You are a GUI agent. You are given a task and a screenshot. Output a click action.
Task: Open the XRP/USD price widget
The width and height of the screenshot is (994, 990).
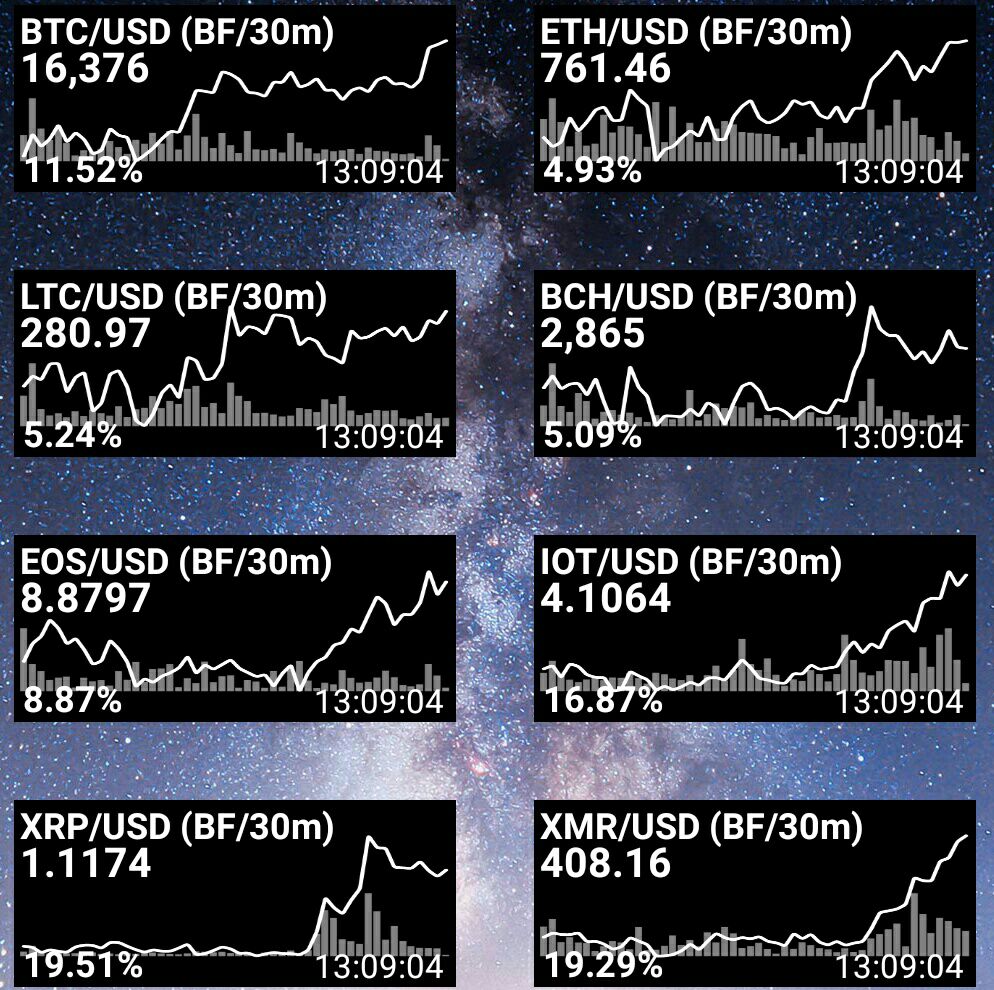coord(235,893)
